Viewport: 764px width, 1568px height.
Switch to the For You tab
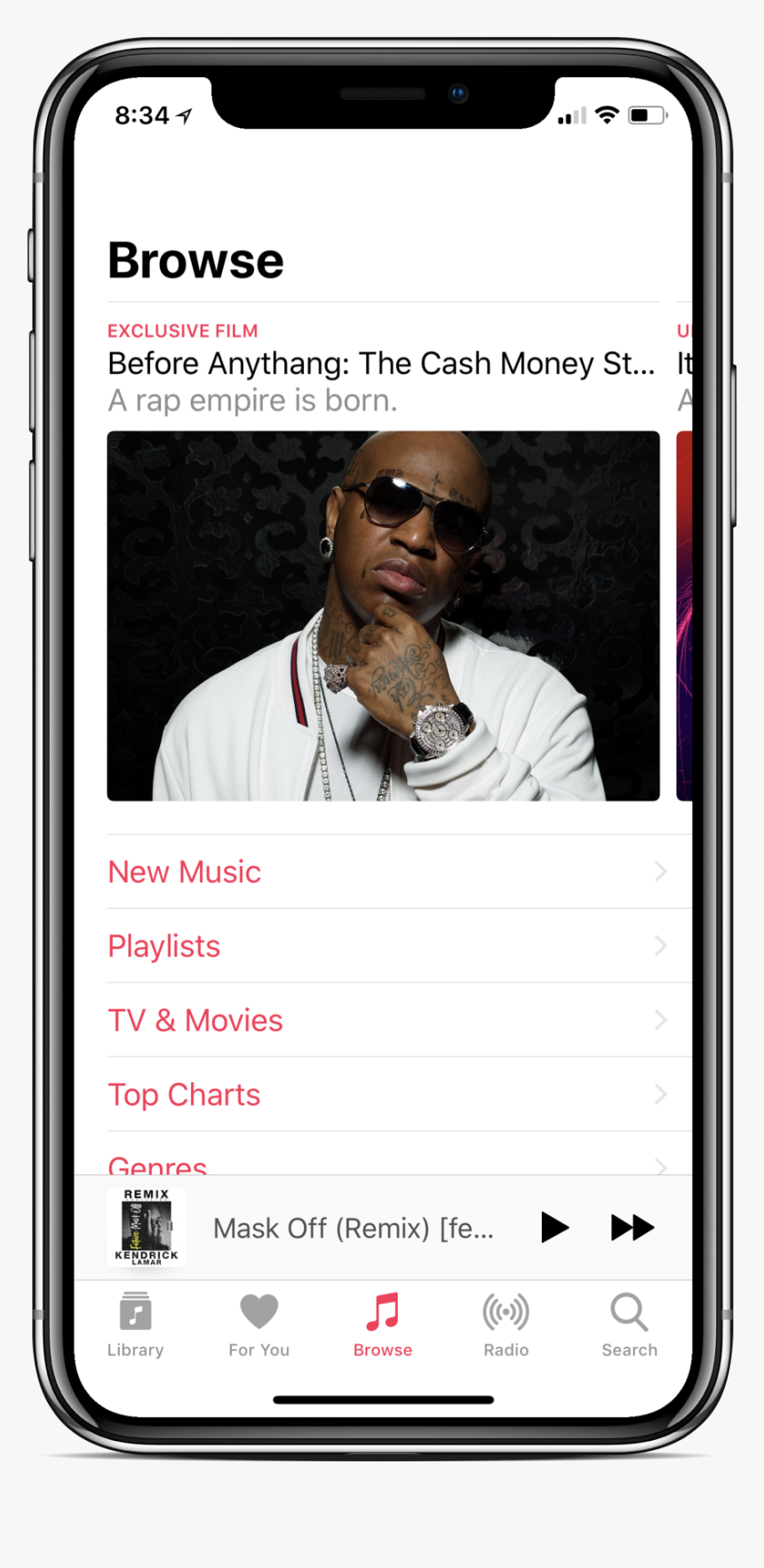[x=259, y=1325]
